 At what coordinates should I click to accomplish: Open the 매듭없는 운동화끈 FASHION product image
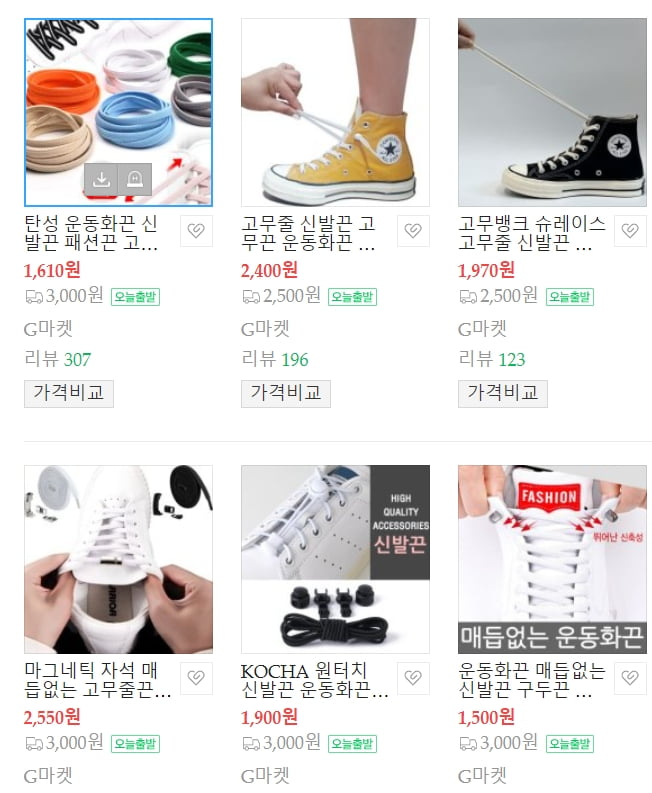click(x=552, y=558)
